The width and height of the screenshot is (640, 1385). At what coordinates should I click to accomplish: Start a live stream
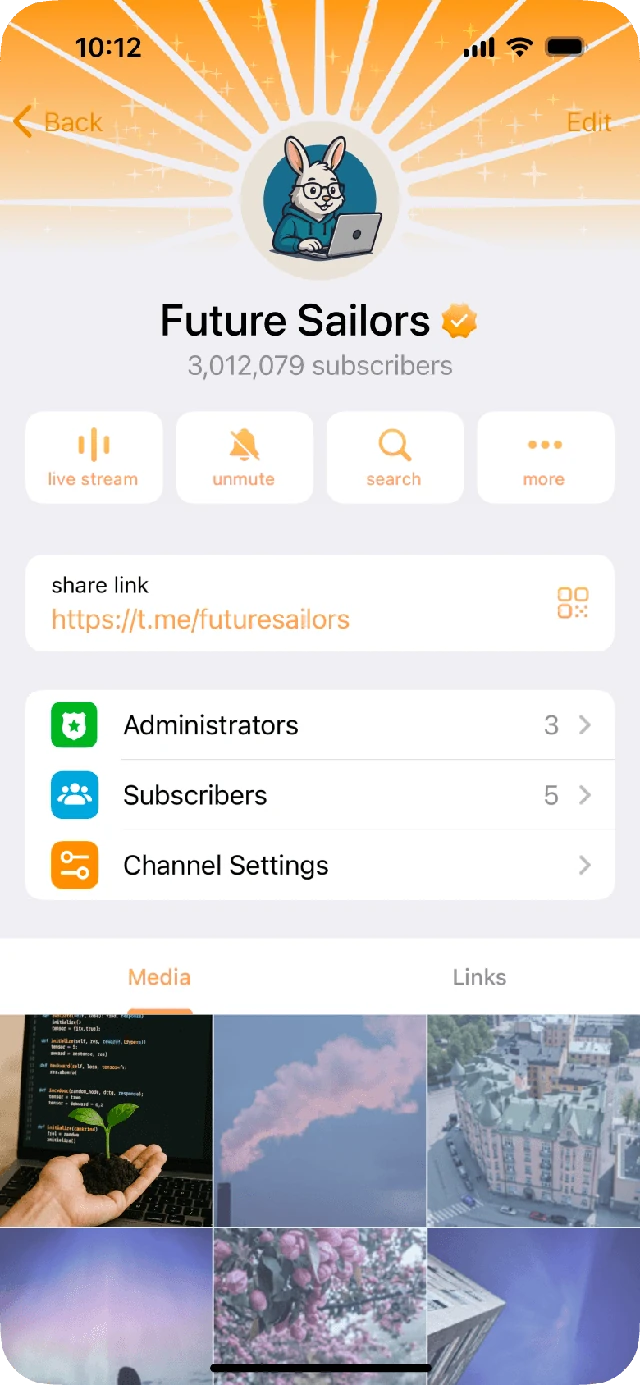pos(93,457)
